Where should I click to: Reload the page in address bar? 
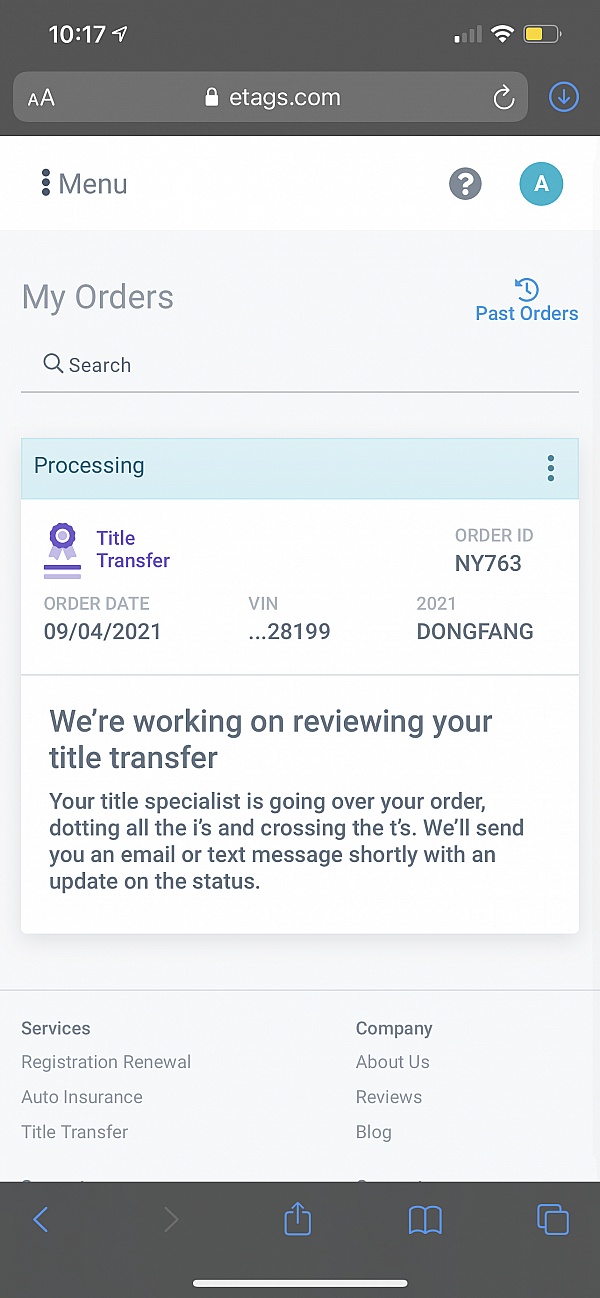[504, 98]
